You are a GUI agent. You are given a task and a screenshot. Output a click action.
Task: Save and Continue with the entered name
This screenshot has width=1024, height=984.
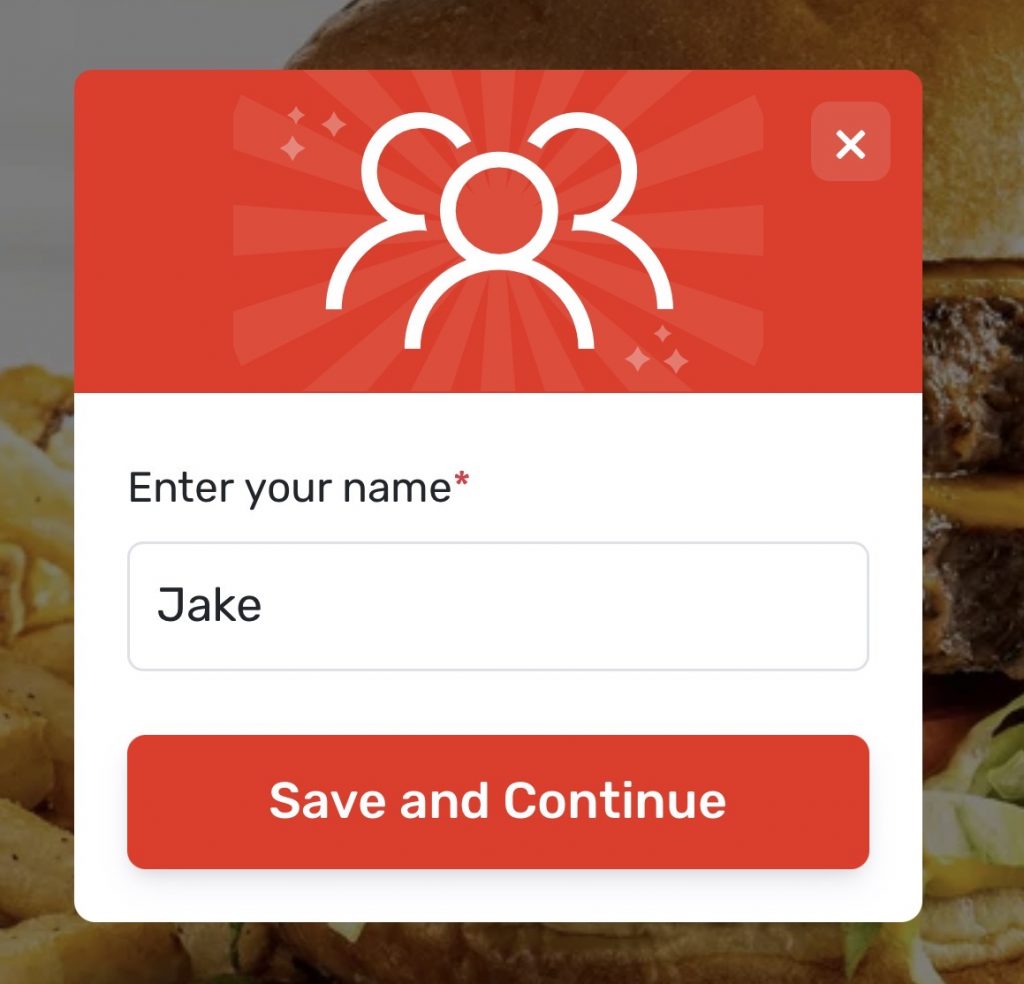point(497,801)
